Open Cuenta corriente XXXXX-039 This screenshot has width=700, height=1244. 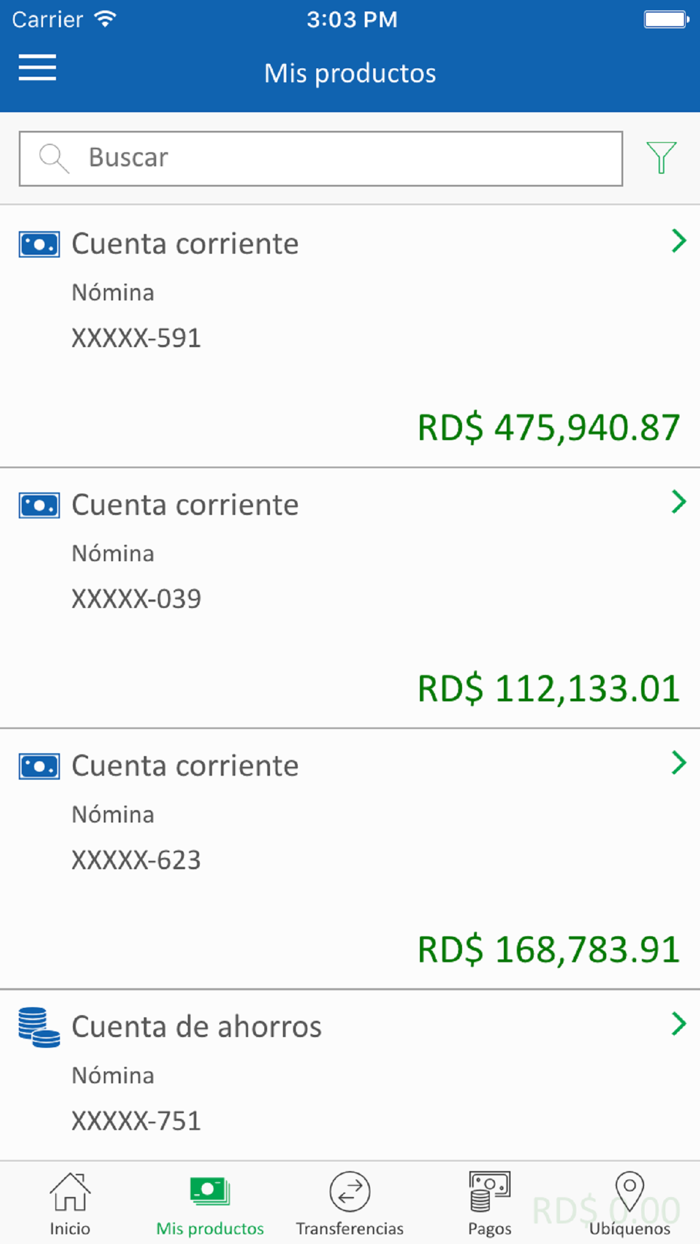coord(350,597)
